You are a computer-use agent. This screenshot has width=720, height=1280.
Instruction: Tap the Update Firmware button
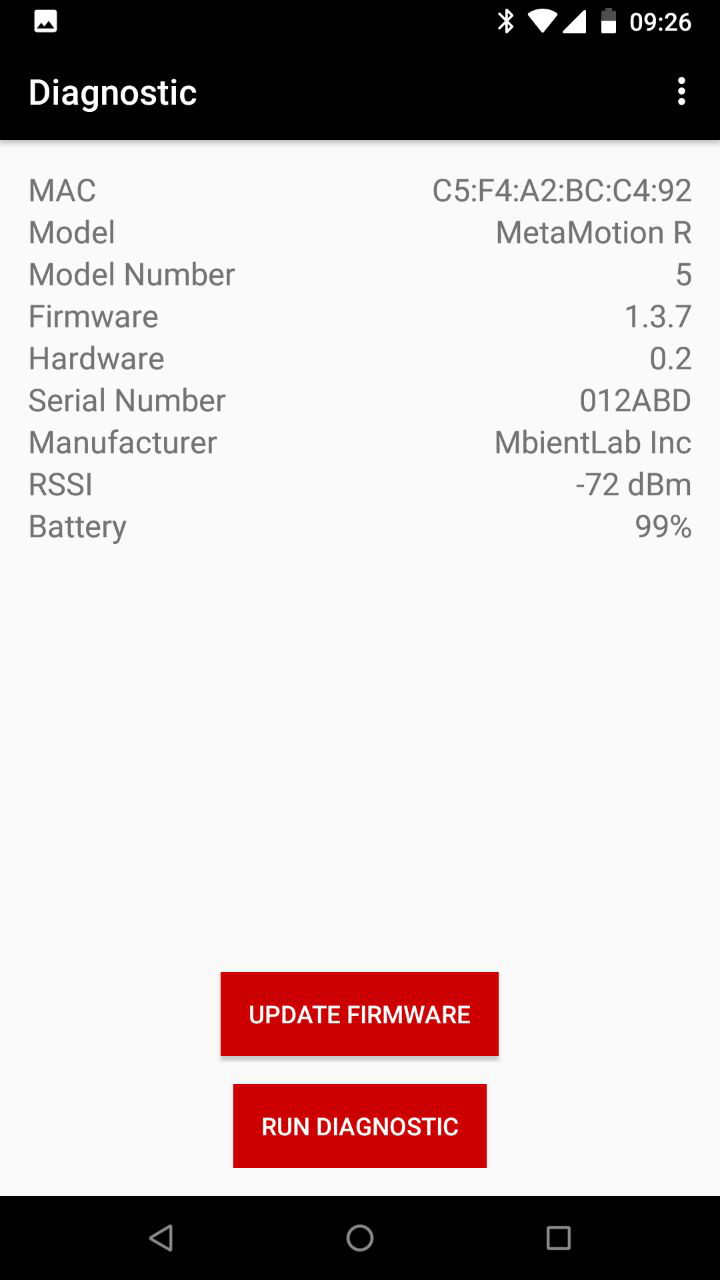tap(359, 1014)
